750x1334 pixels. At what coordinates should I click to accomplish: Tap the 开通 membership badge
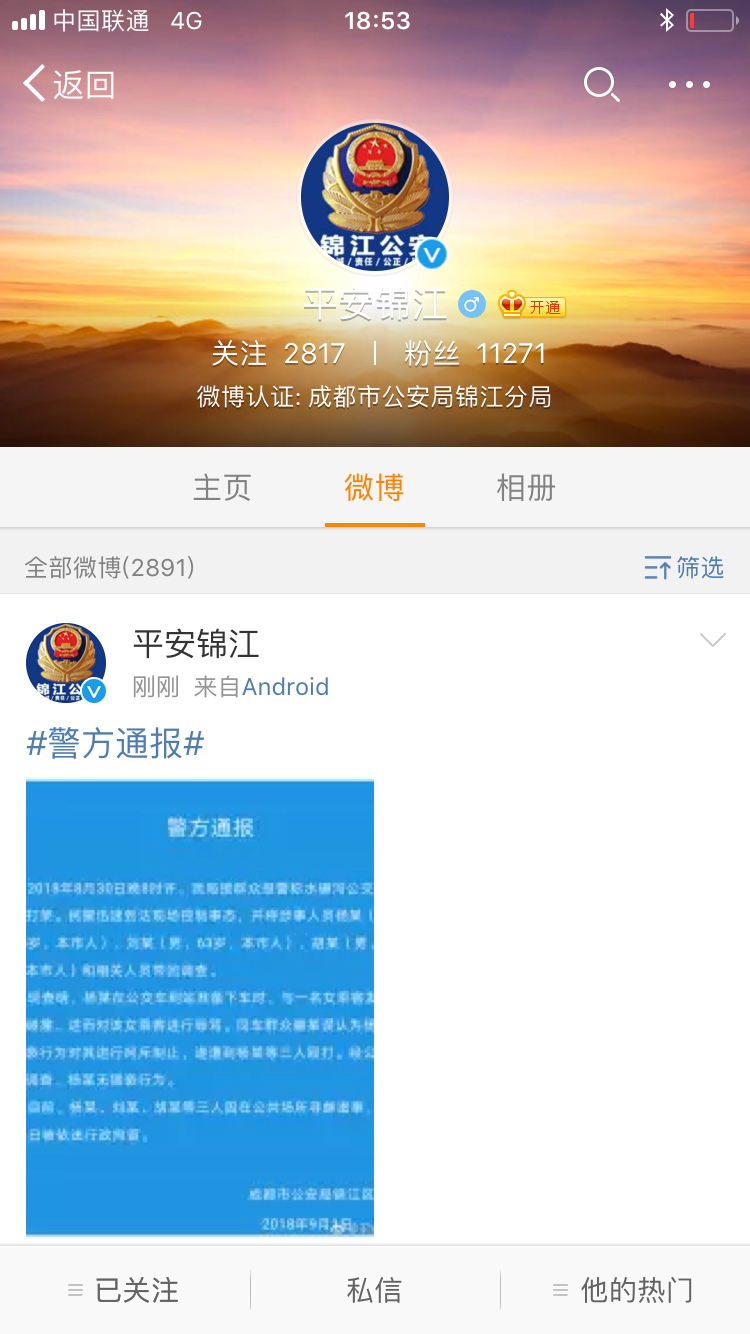pyautogui.click(x=533, y=306)
